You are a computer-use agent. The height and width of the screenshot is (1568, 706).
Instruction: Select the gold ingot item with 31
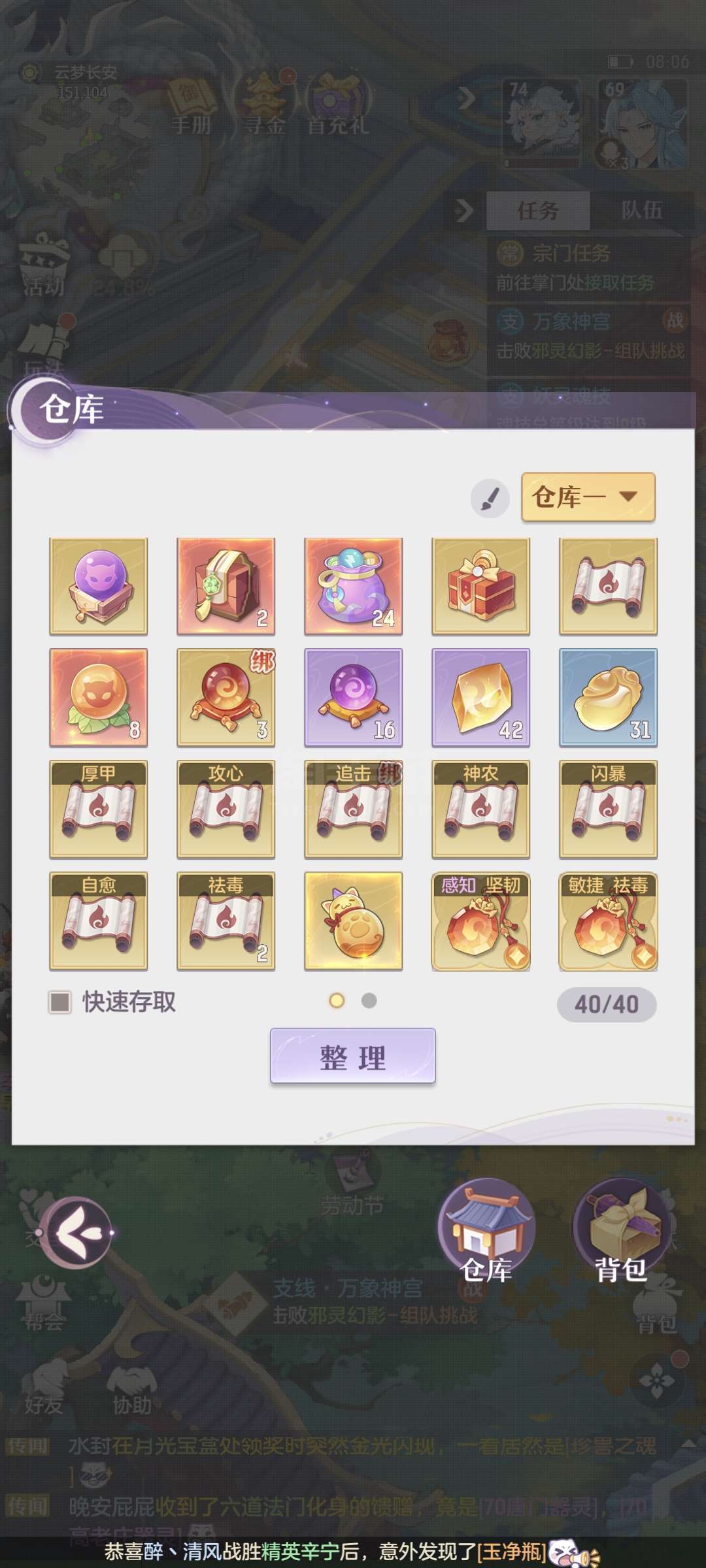[609, 698]
